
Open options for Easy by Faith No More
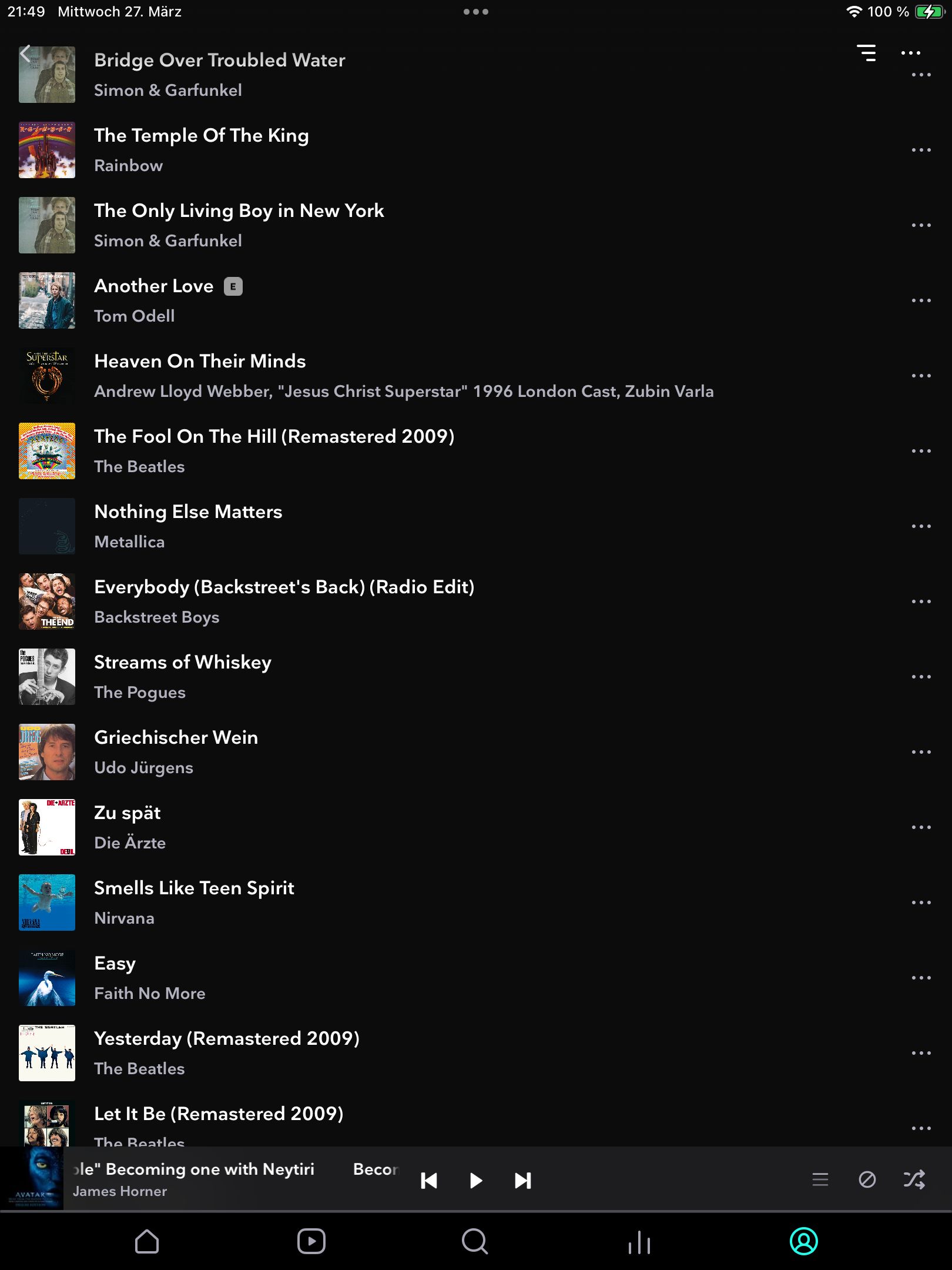point(920,978)
